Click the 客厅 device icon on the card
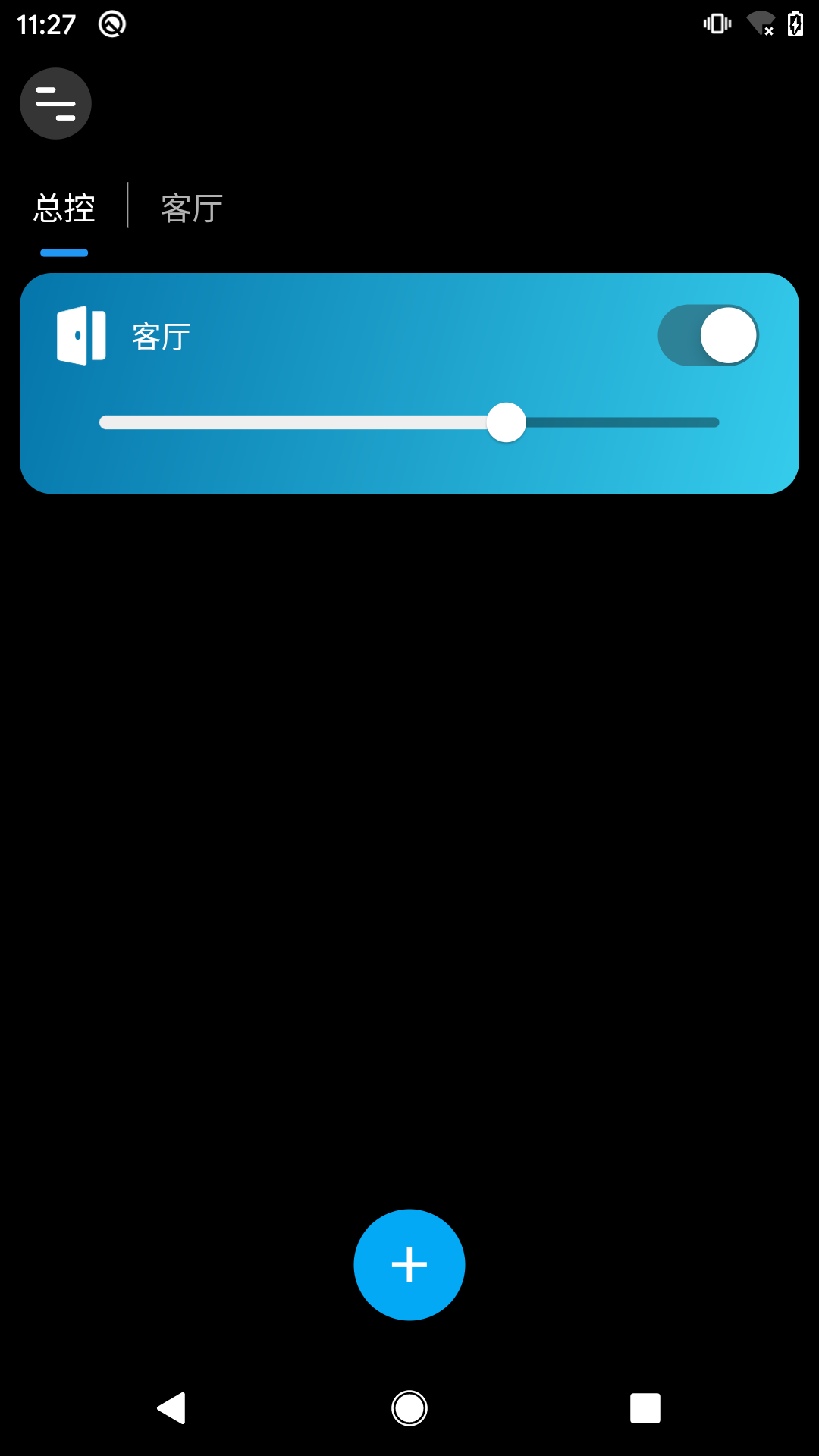This screenshot has height=1456, width=819. pos(83,336)
